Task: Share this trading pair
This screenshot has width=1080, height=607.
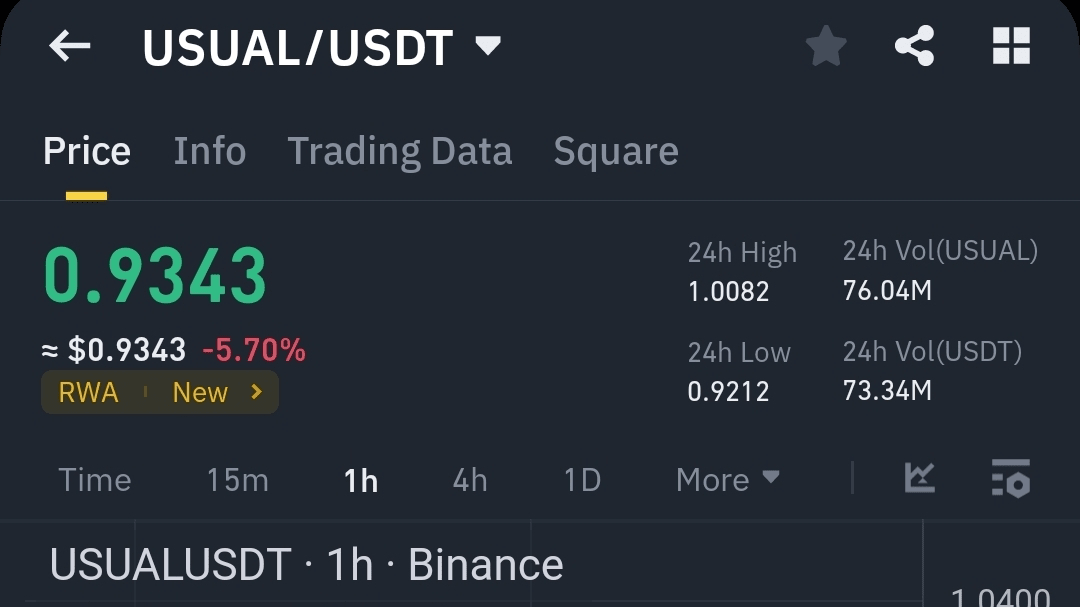Action: point(914,46)
